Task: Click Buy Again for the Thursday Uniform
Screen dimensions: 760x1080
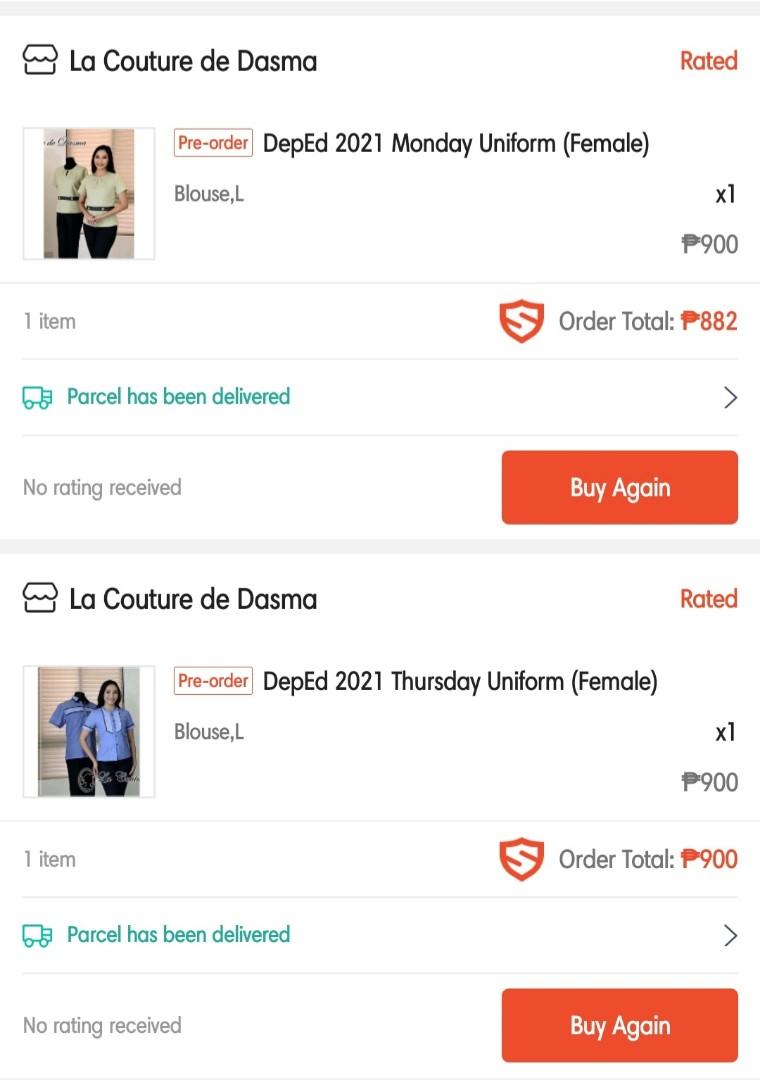Action: [x=619, y=1025]
